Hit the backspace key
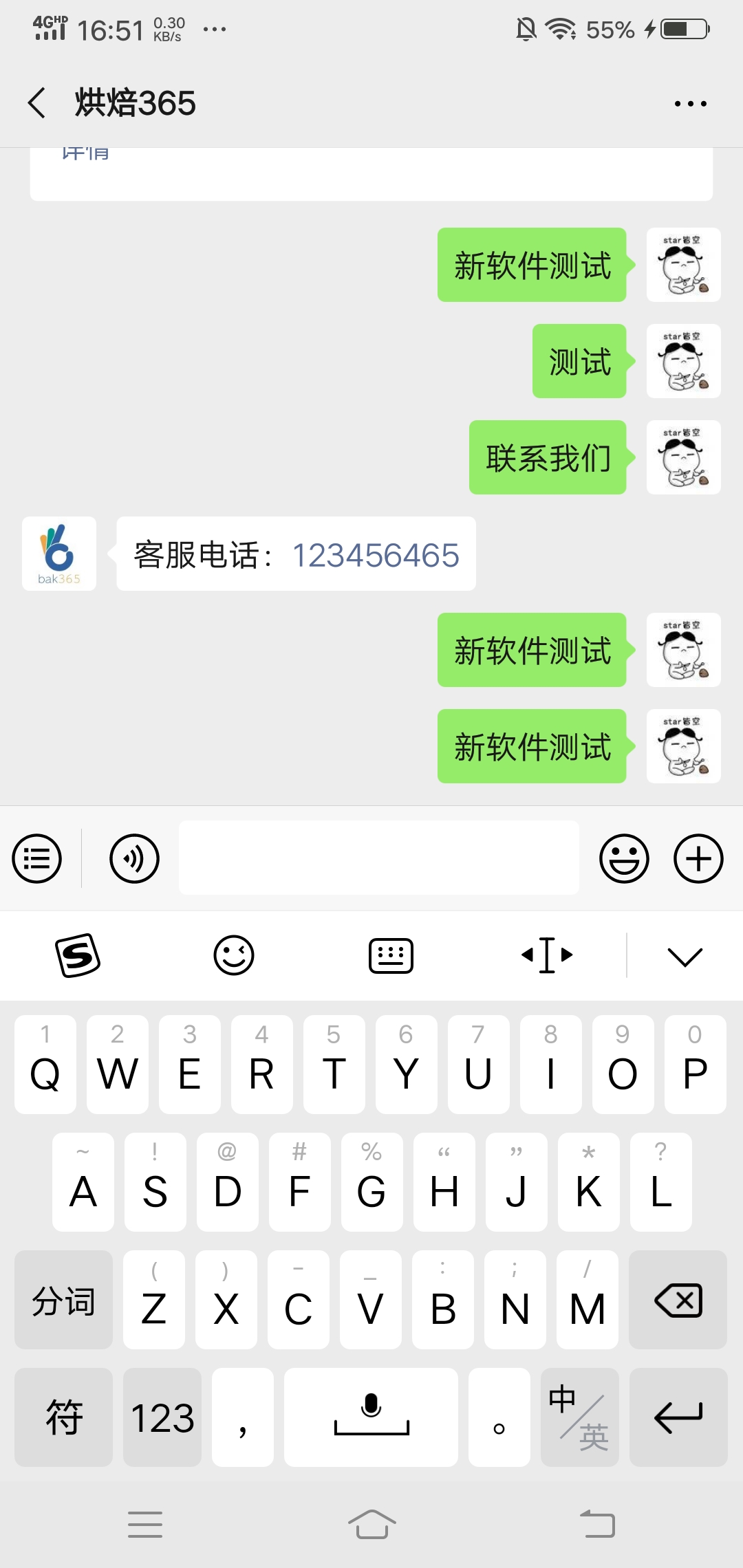Screen dimensions: 743x1568 pos(678,1300)
